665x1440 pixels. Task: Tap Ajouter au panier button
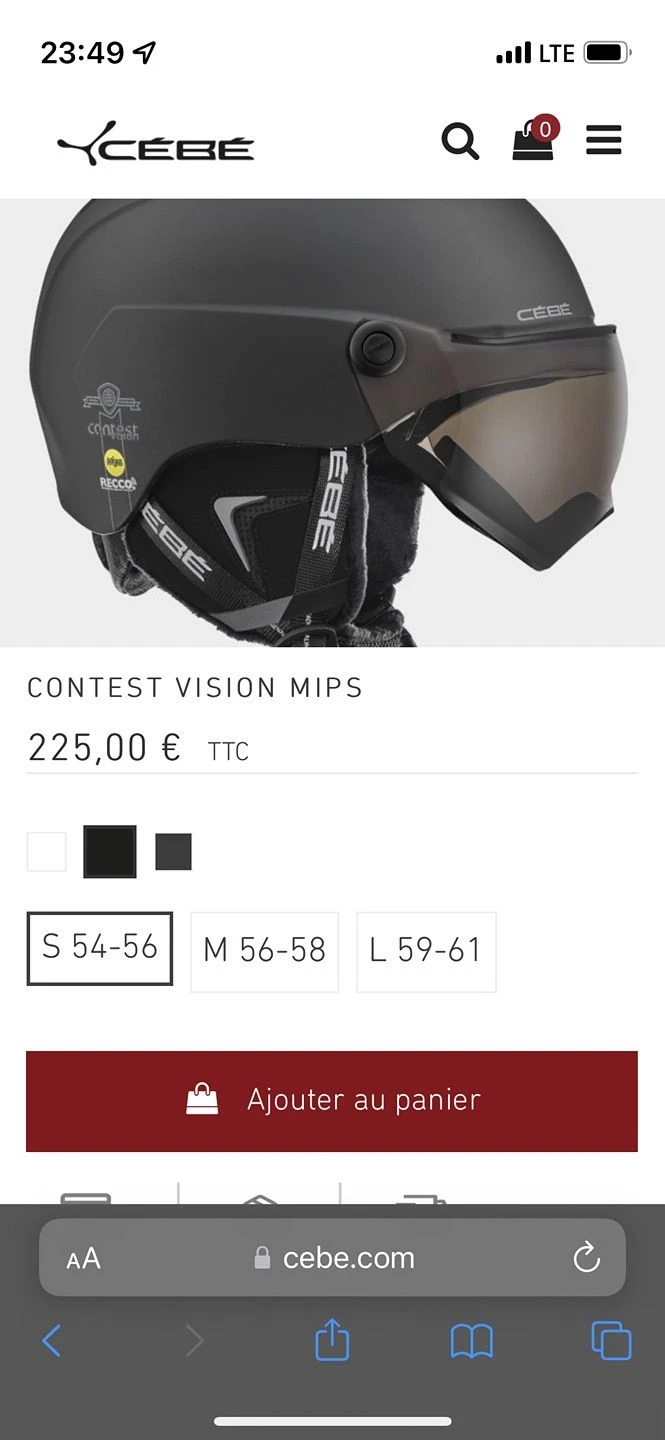tap(332, 1101)
